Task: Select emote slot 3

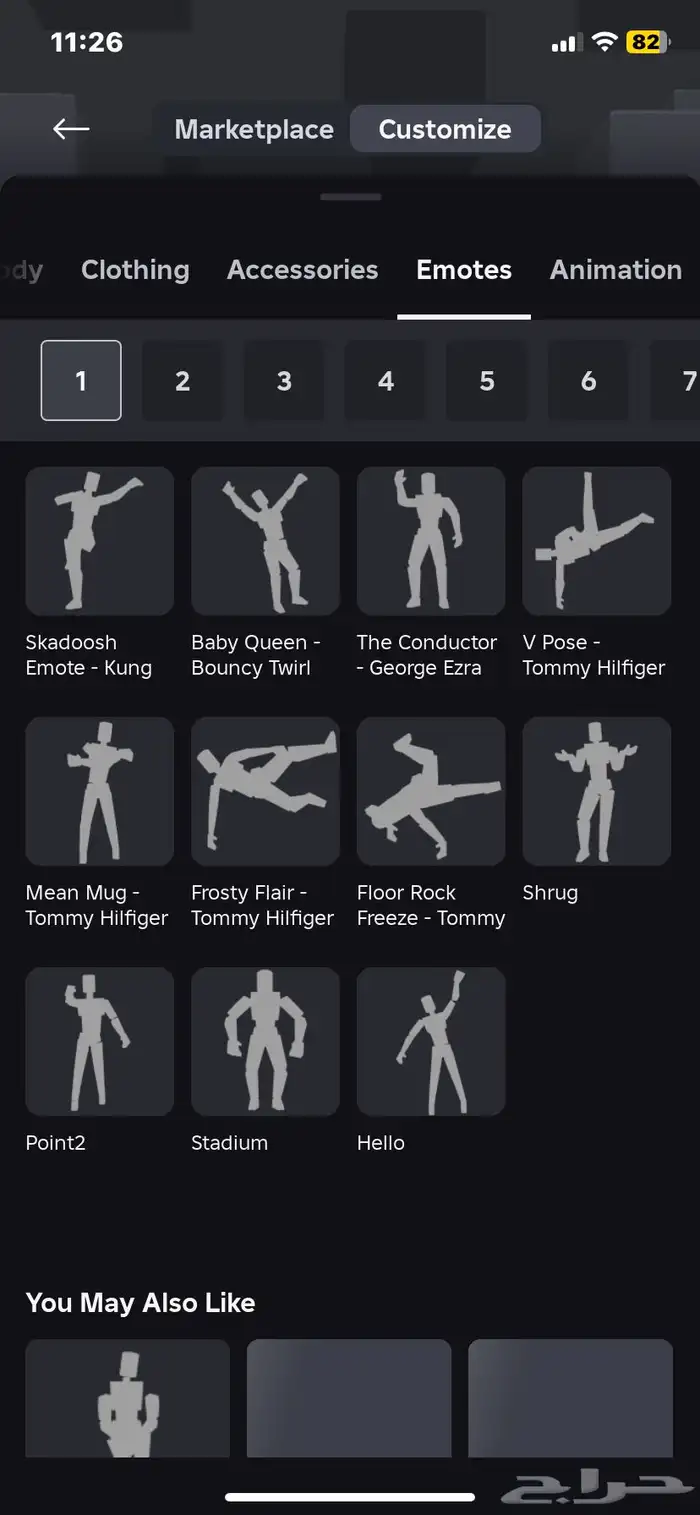Action: 284,381
